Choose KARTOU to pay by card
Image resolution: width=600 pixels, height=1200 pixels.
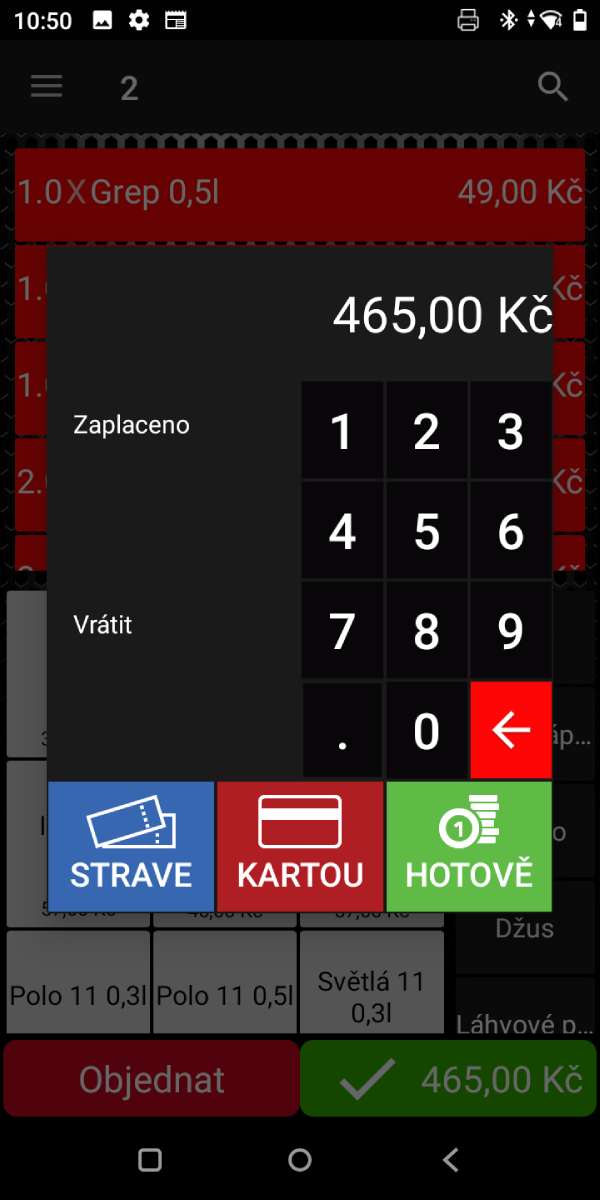click(x=300, y=846)
